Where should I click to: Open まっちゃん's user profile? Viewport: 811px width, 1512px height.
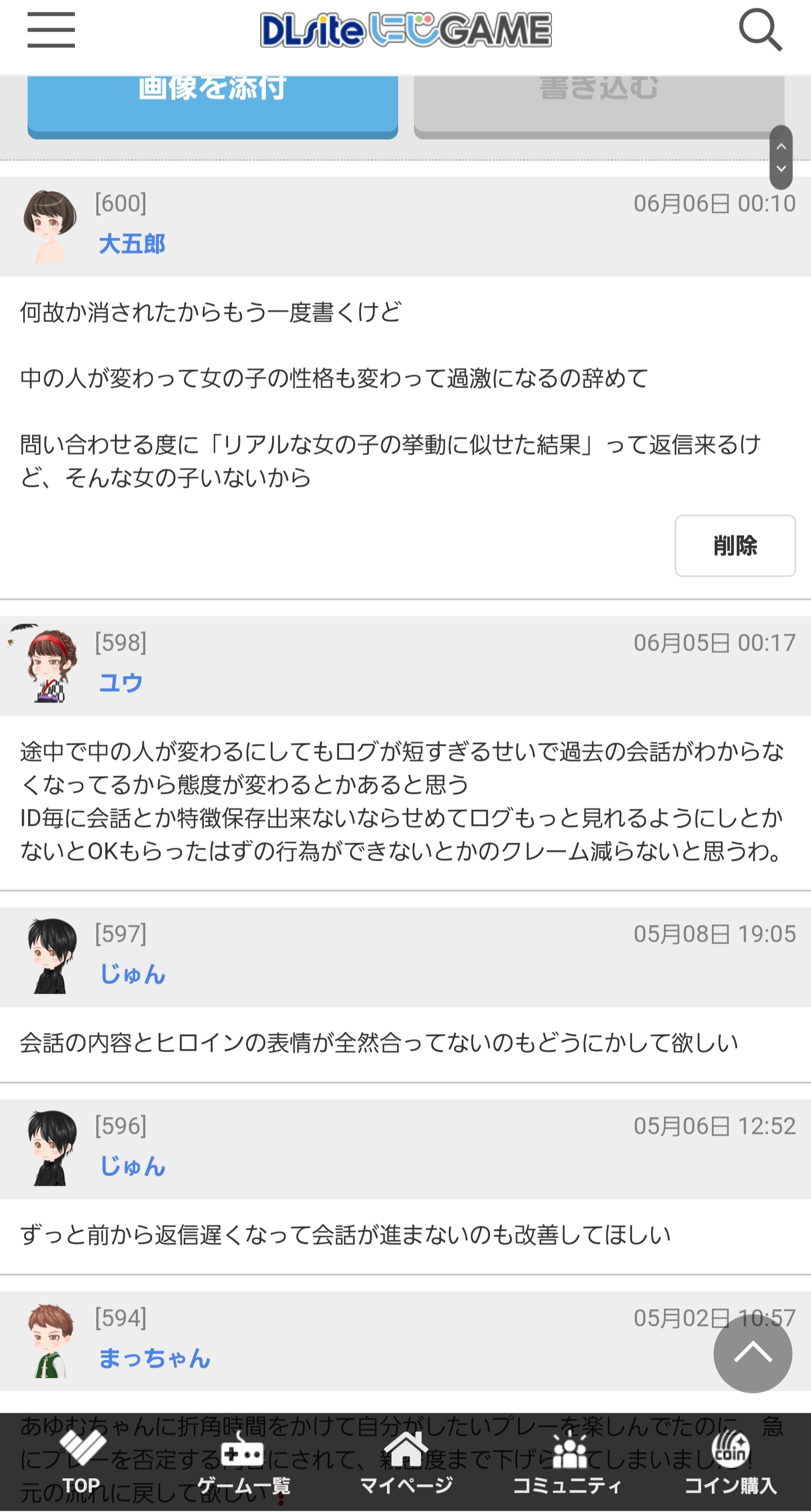point(154,1358)
